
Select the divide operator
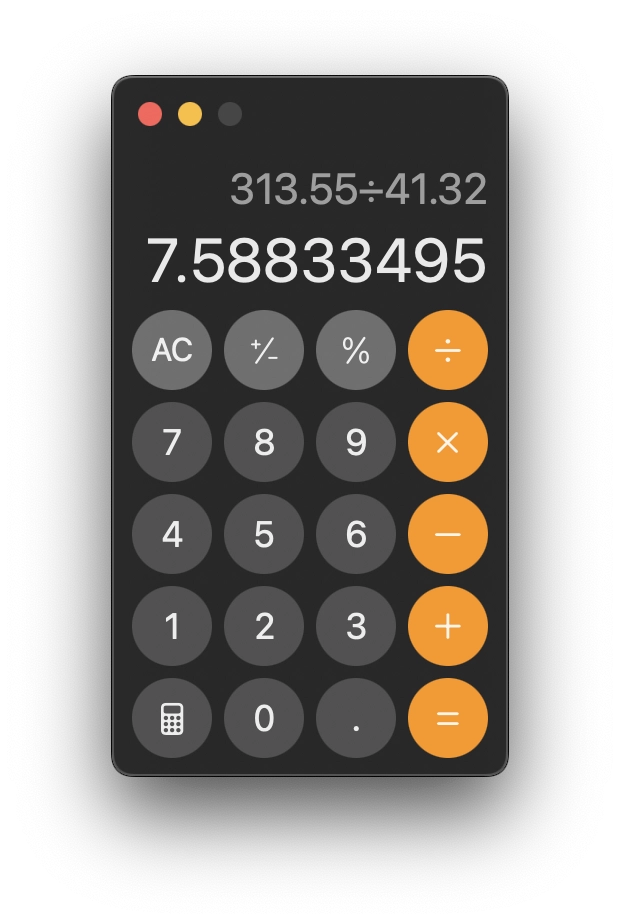click(x=448, y=350)
